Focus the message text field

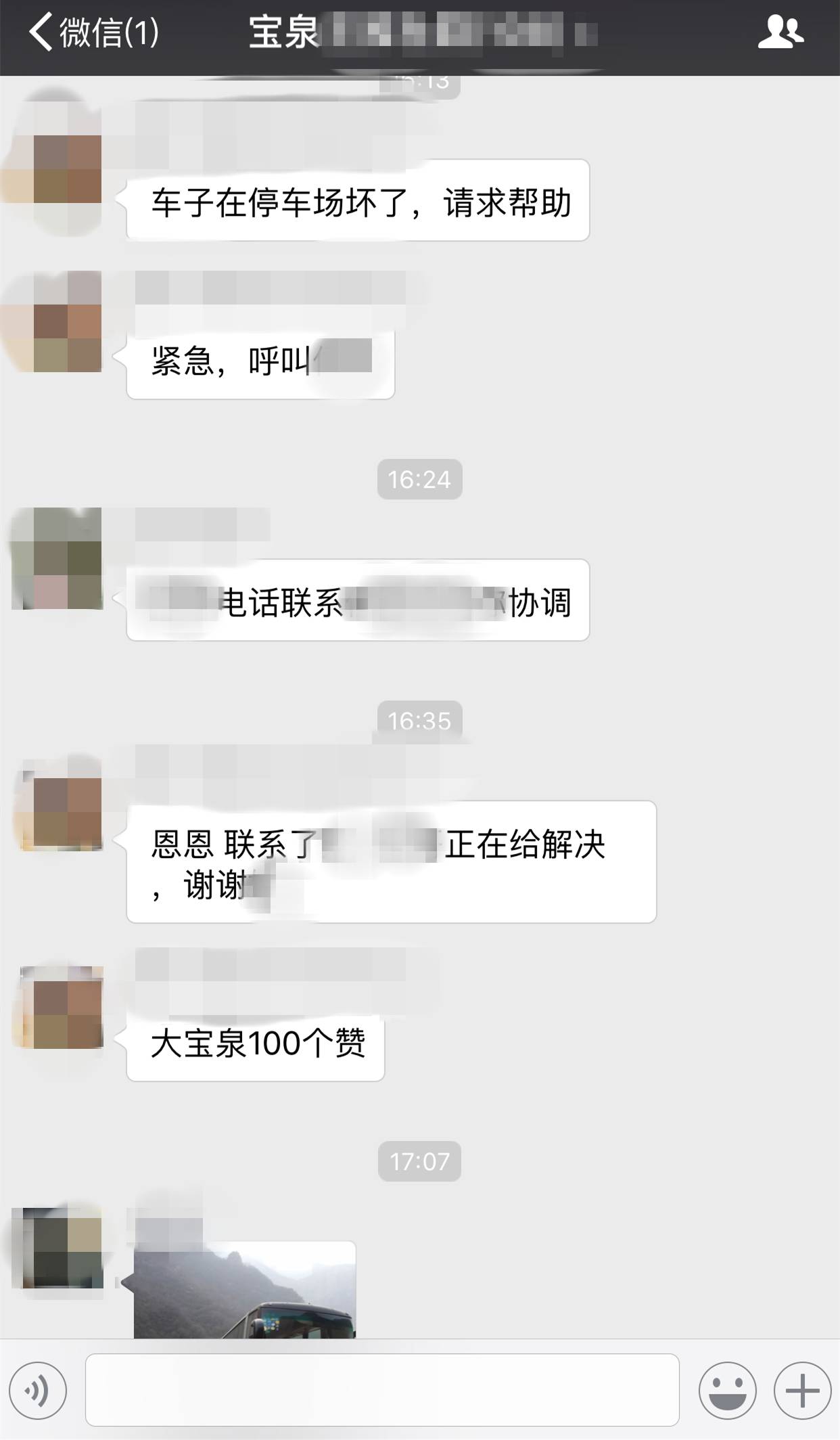point(382,1390)
